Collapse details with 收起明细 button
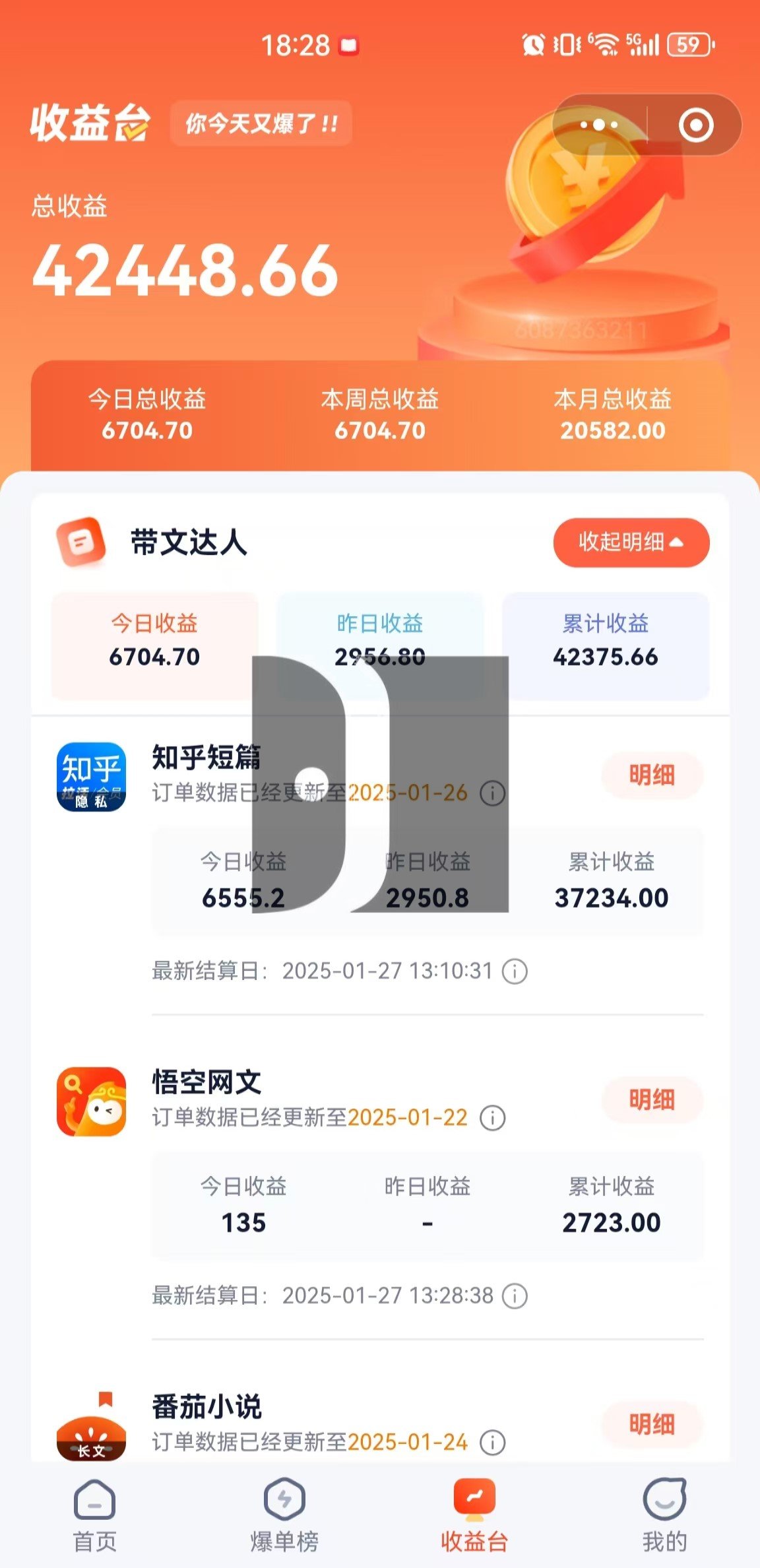760x1568 pixels. [631, 542]
